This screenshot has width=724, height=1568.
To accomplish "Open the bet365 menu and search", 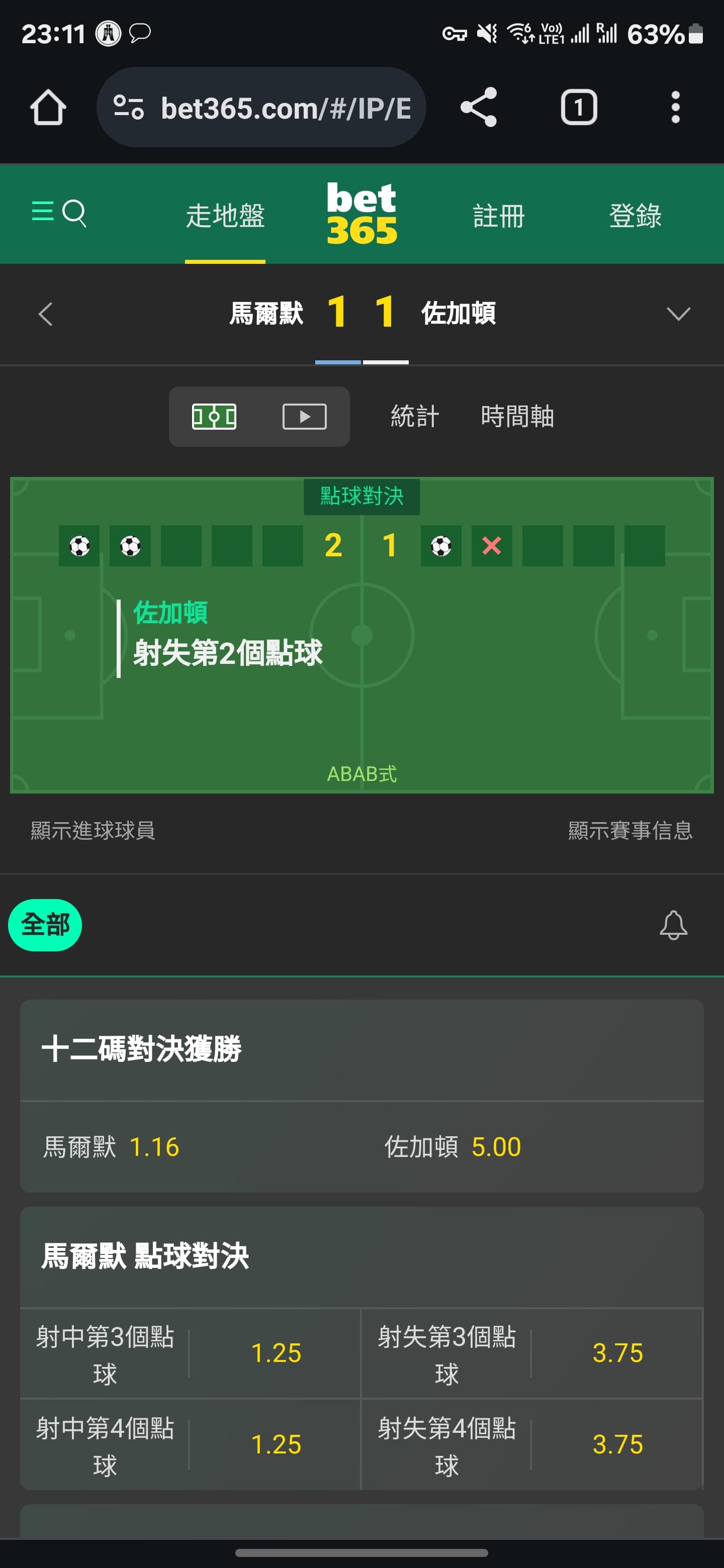I will pos(58,214).
